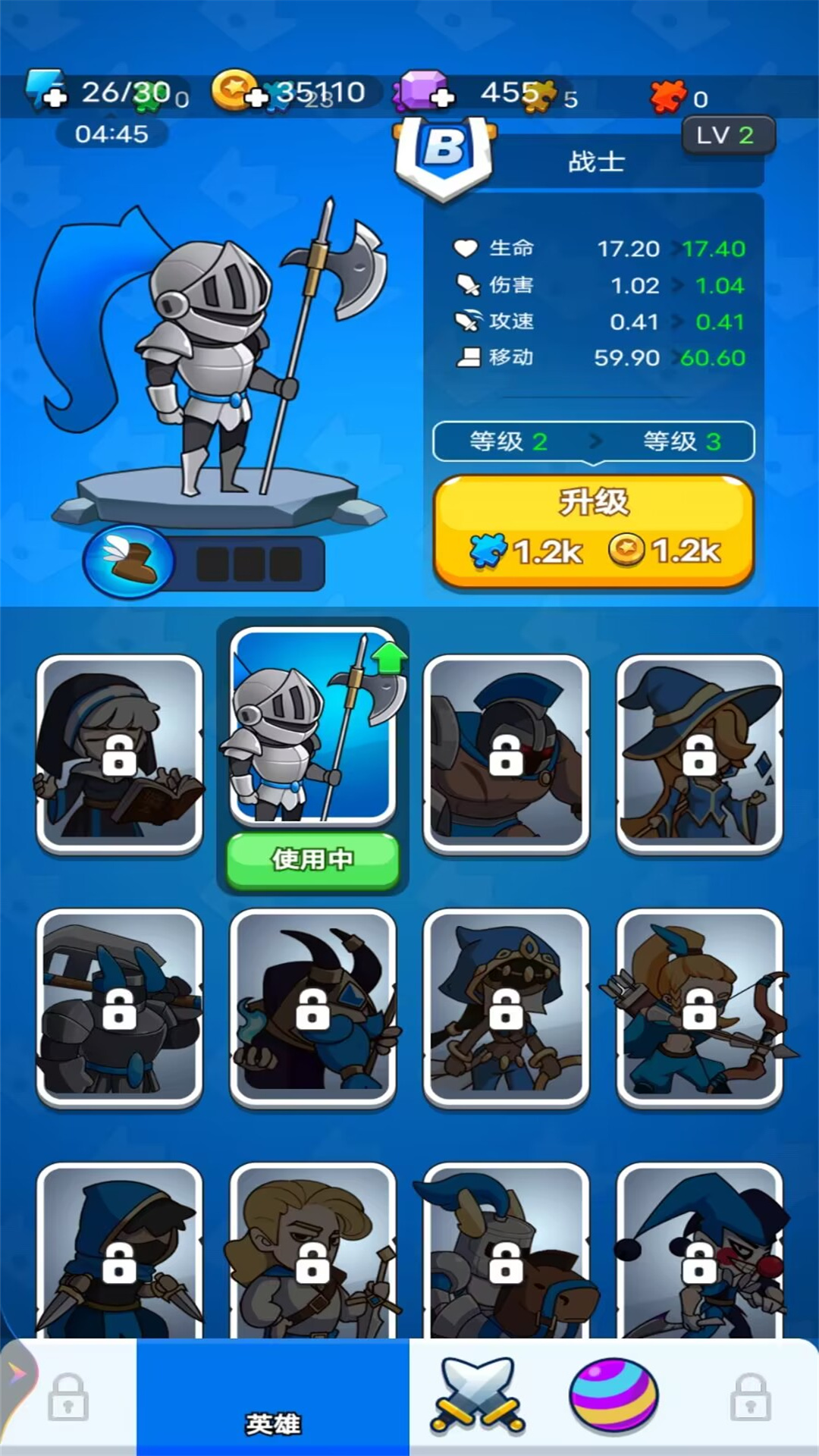Open the locked mounted horse knight card
Screen dimensions: 819x1456
(506, 1251)
